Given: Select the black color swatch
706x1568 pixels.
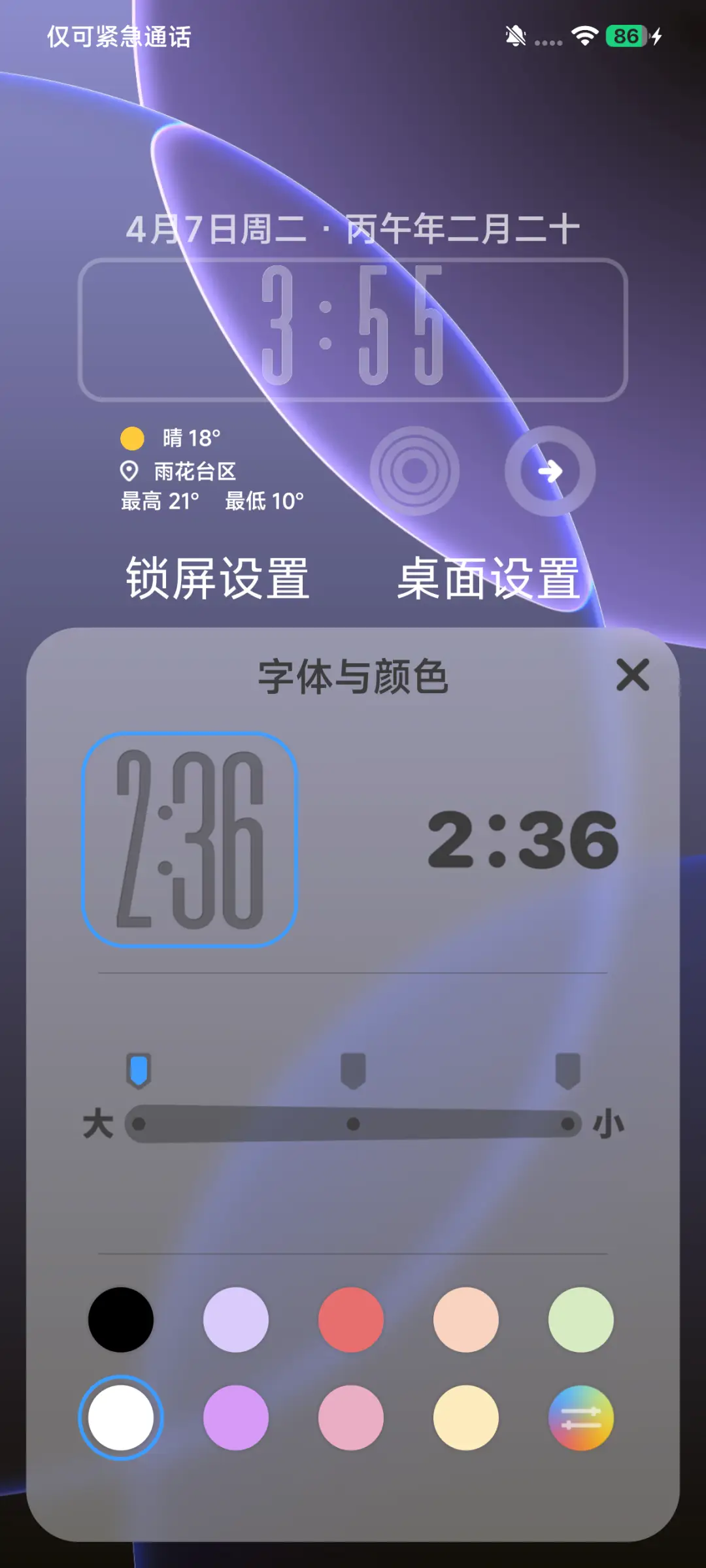Looking at the screenshot, I should point(120,1320).
